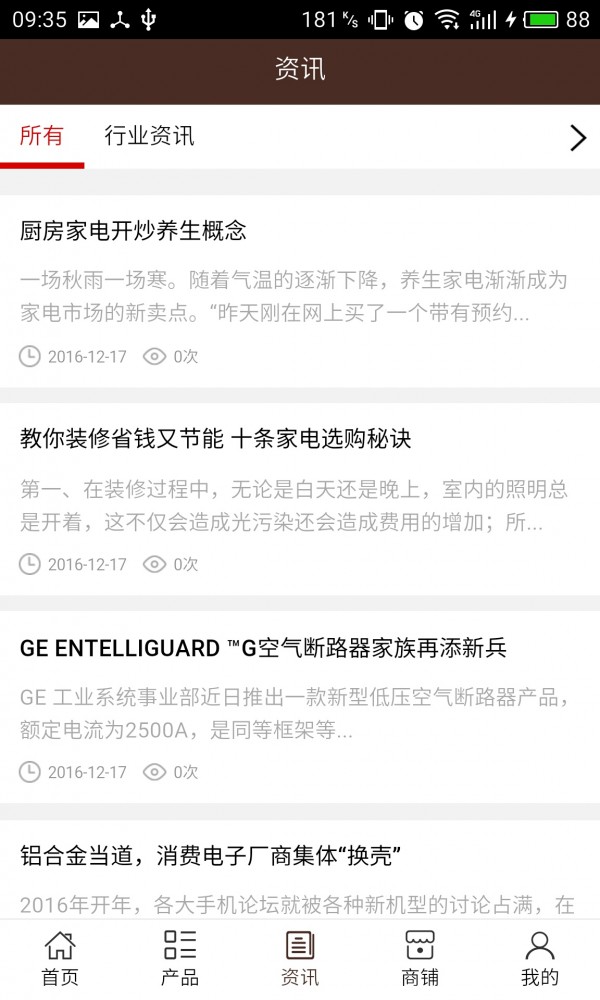Read 教你装修省钱又节能 十条家电选购秘诀
The width and height of the screenshot is (600, 1000).
(x=216, y=439)
